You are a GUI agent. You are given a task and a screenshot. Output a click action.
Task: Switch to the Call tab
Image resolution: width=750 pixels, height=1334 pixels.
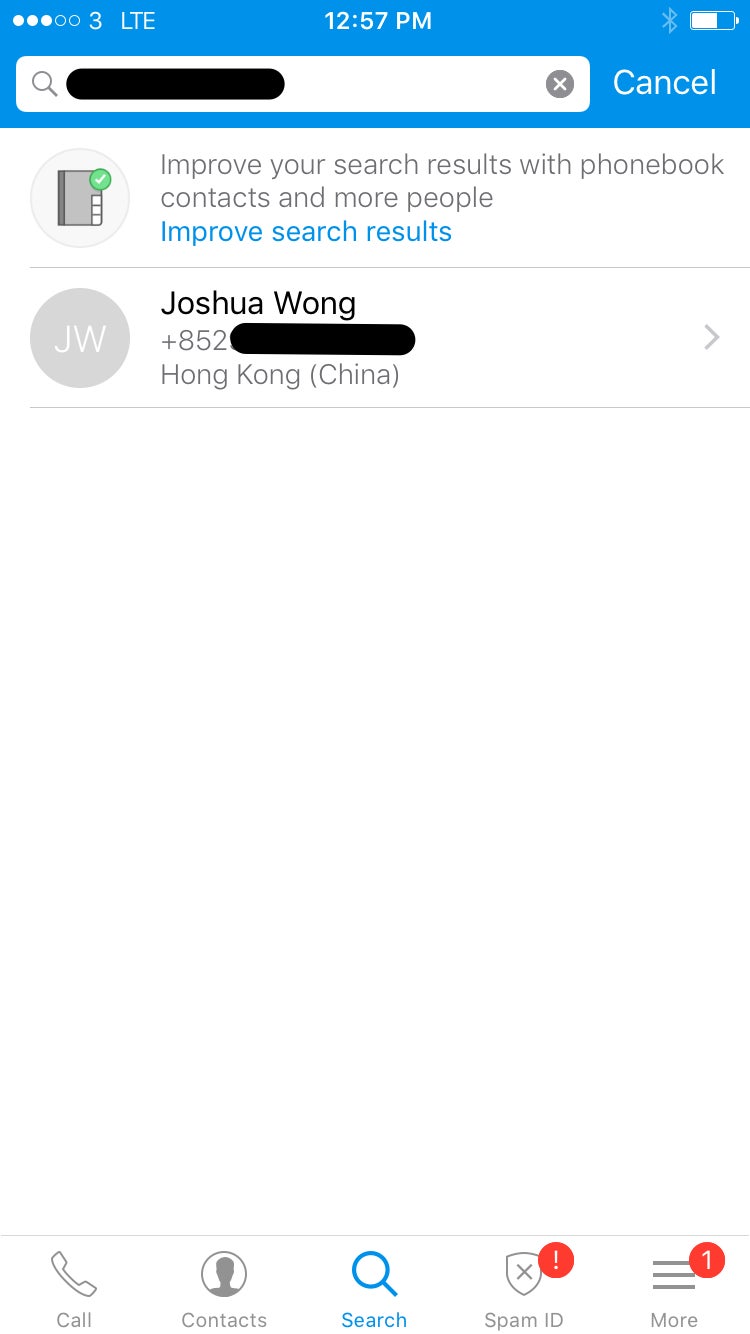pyautogui.click(x=74, y=1288)
